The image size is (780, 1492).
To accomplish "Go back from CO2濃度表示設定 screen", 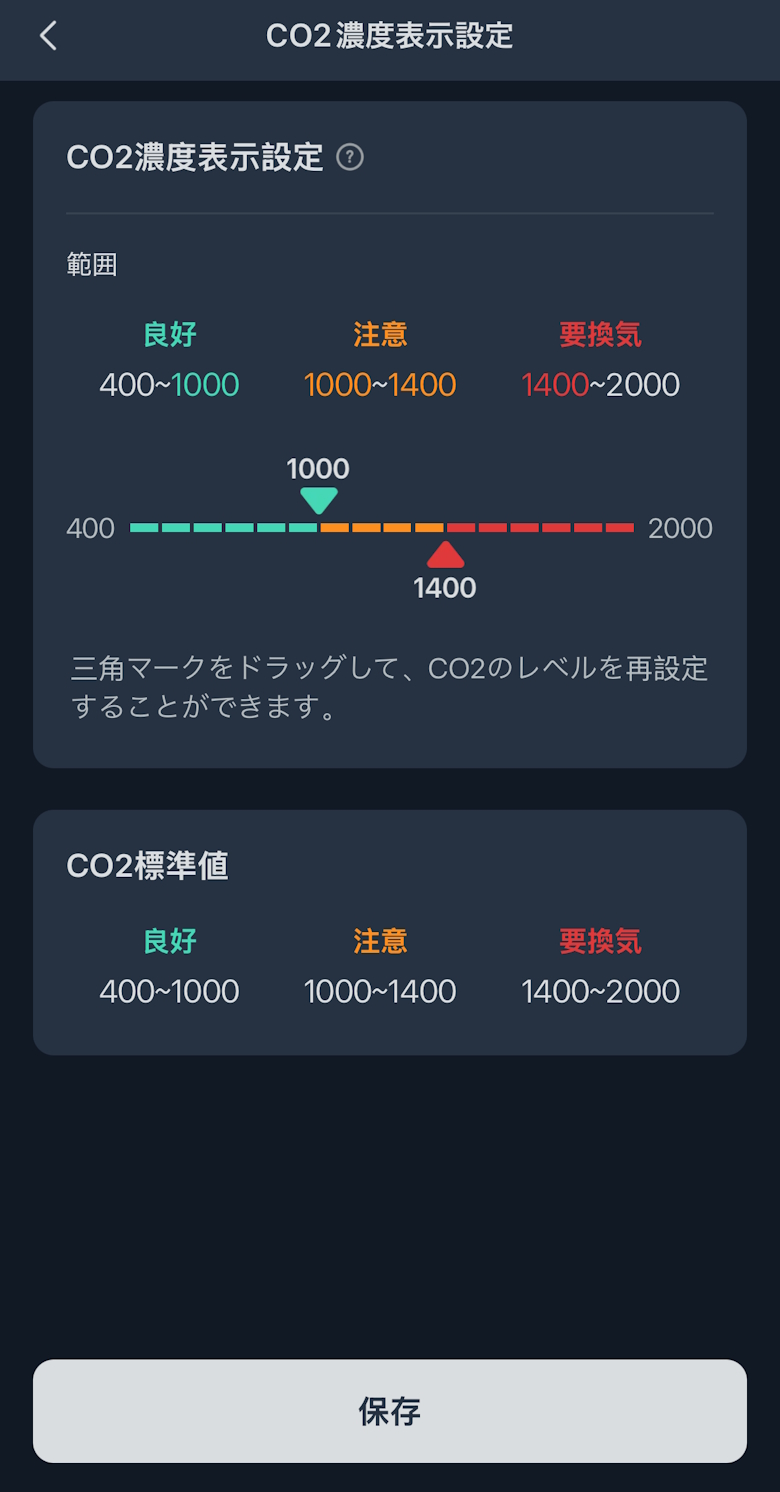I will (x=48, y=37).
